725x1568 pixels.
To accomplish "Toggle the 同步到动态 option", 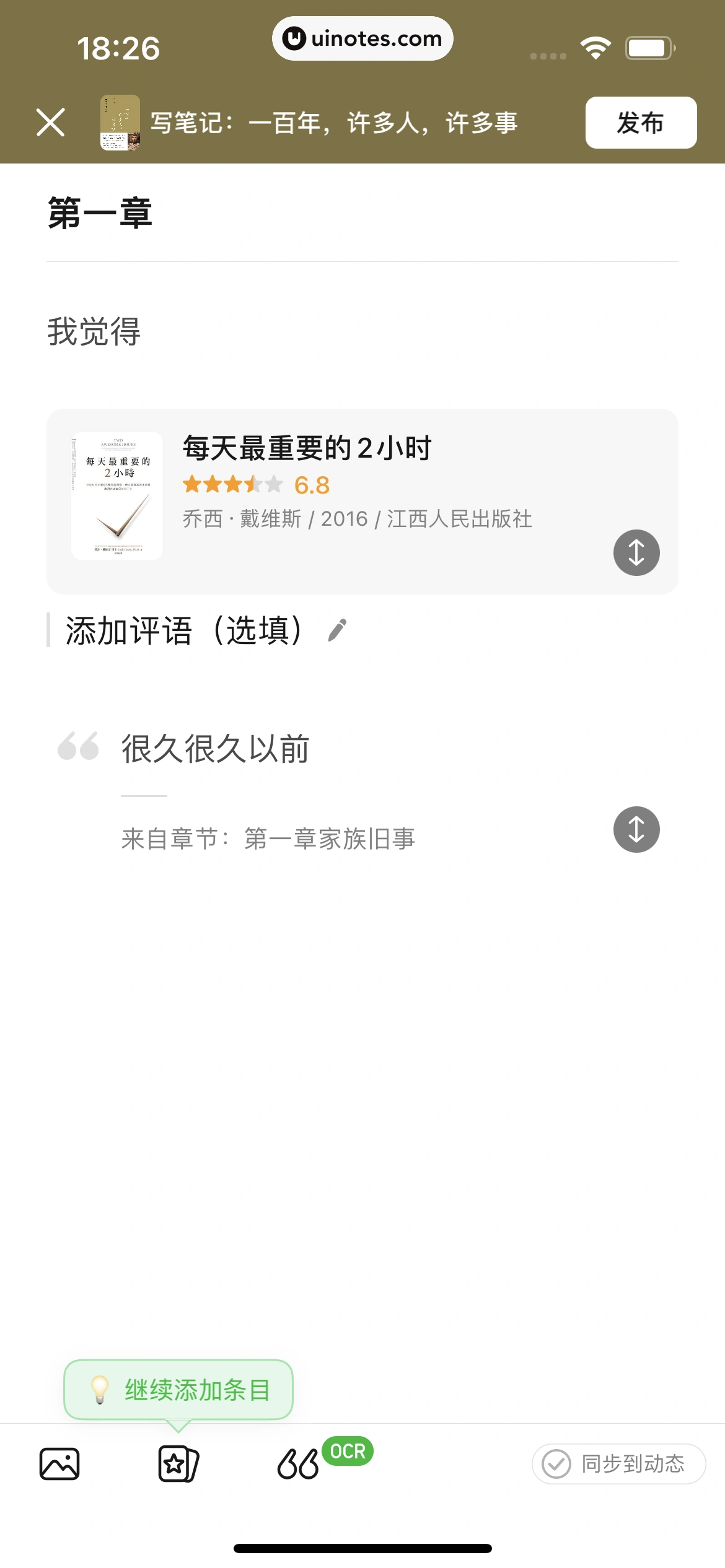I will 618,1464.
